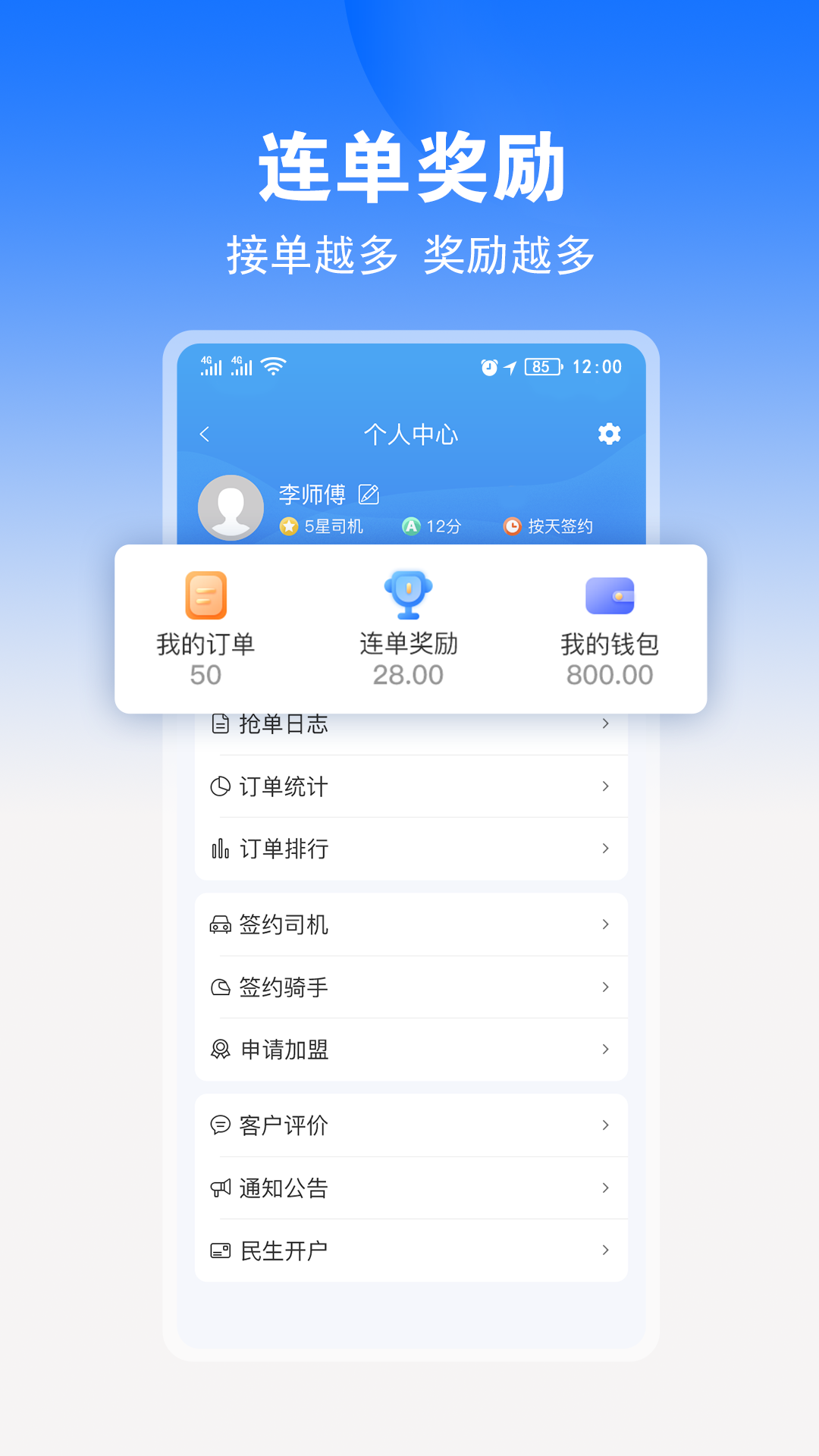Click the 订单排行 bar chart icon
The height and width of the screenshot is (1456, 819).
tap(218, 849)
